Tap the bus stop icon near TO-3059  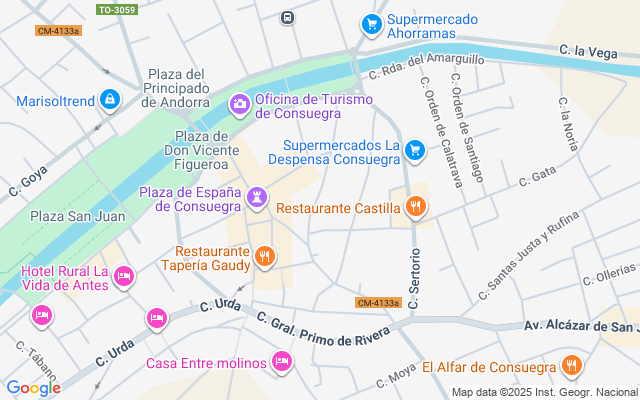tap(288, 17)
